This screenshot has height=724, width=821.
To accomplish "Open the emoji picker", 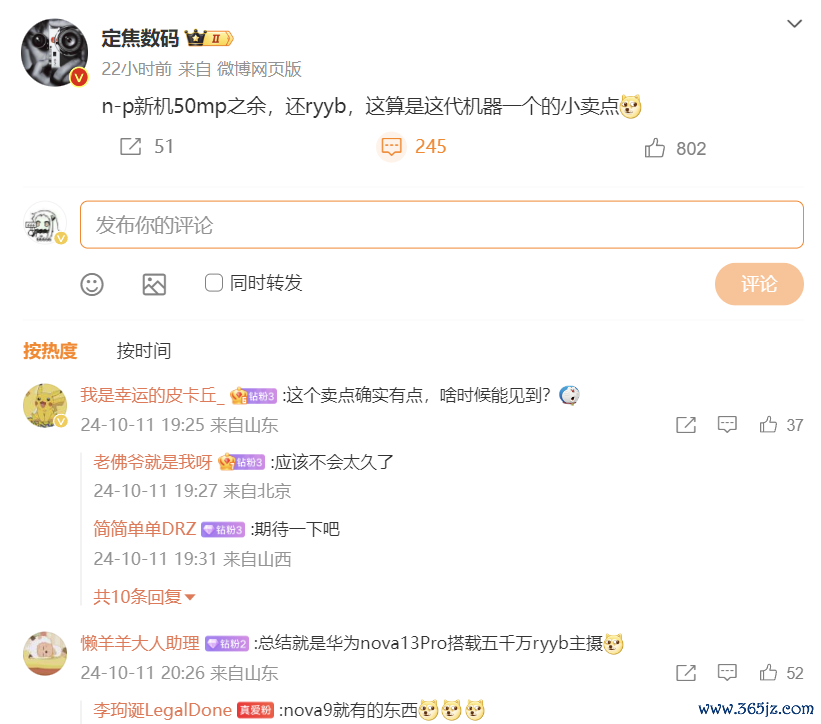I will (x=92, y=284).
